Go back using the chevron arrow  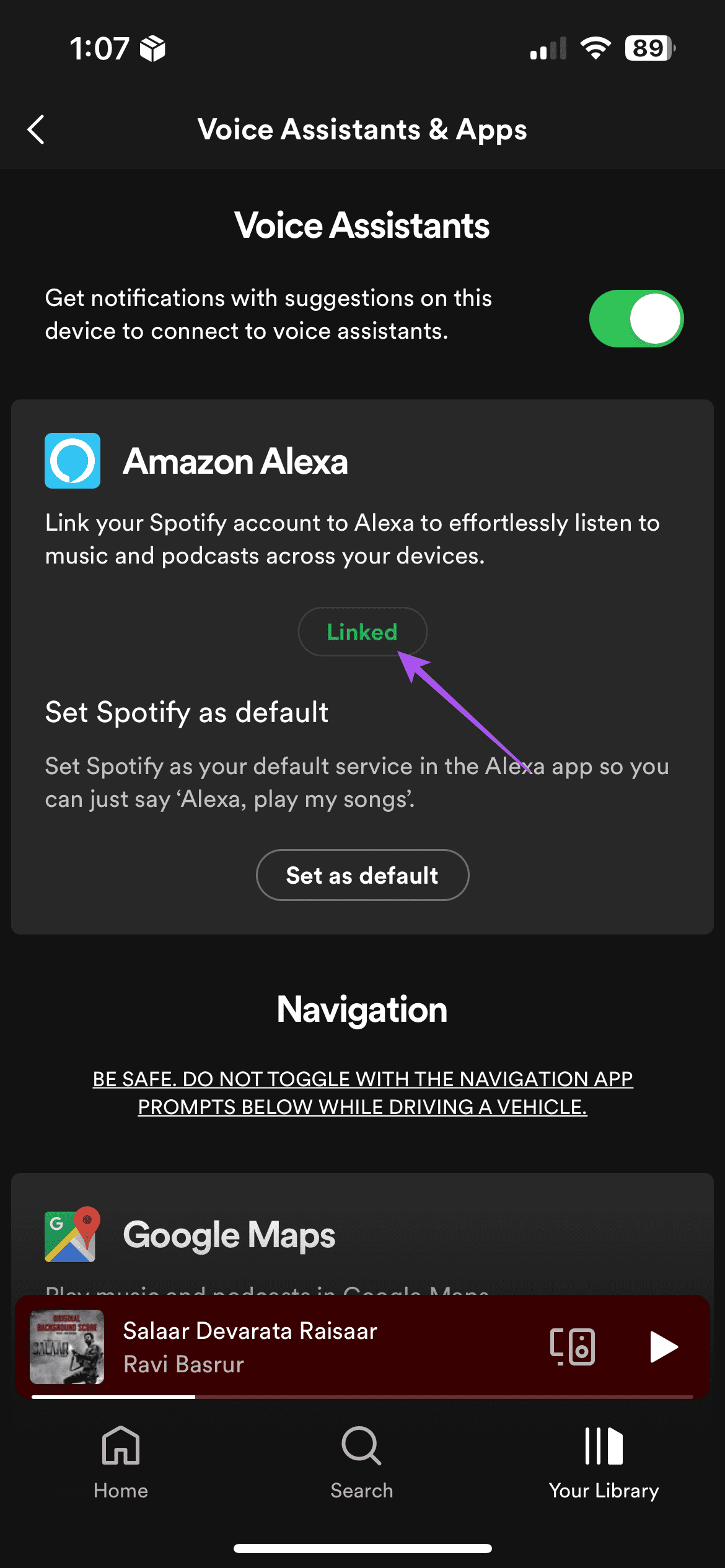[35, 129]
